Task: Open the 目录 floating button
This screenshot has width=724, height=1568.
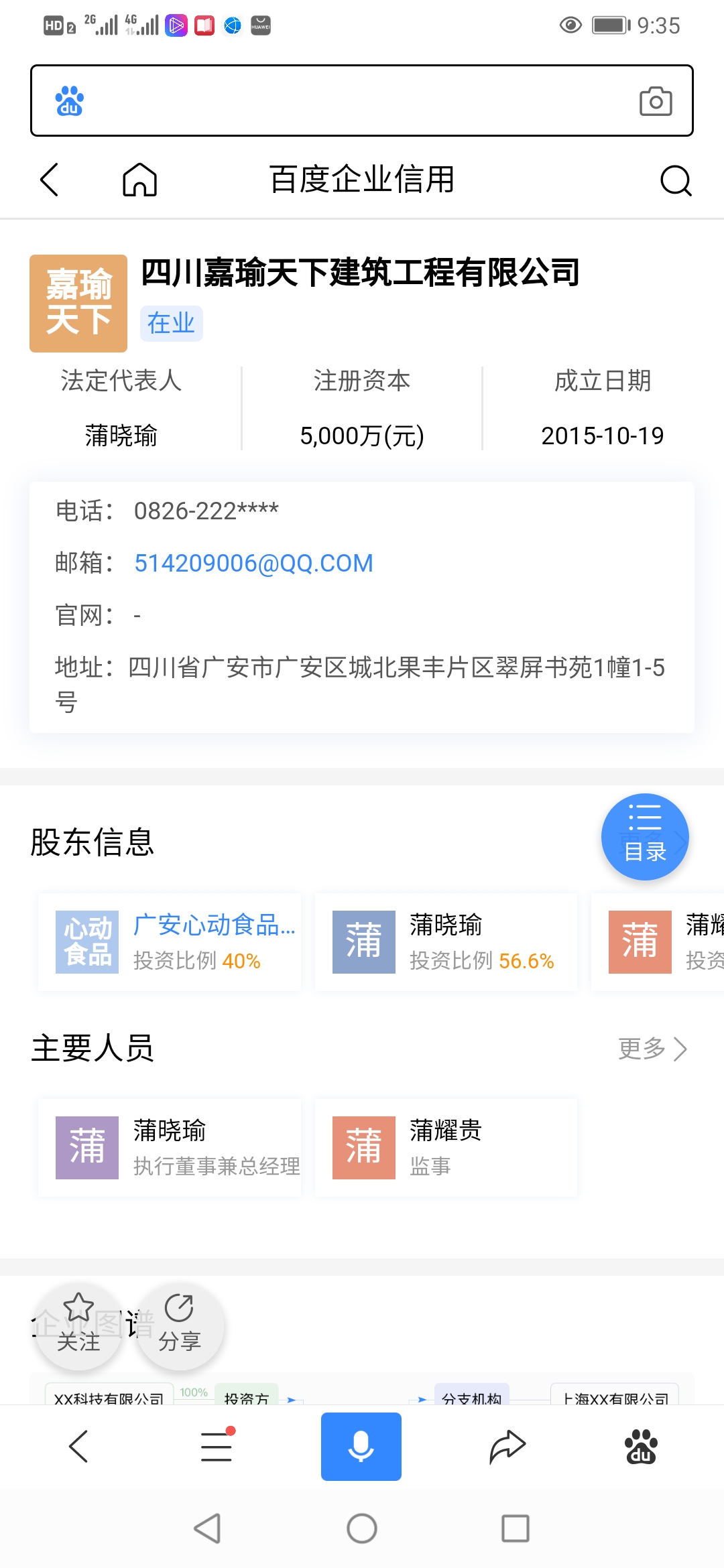Action: click(645, 837)
